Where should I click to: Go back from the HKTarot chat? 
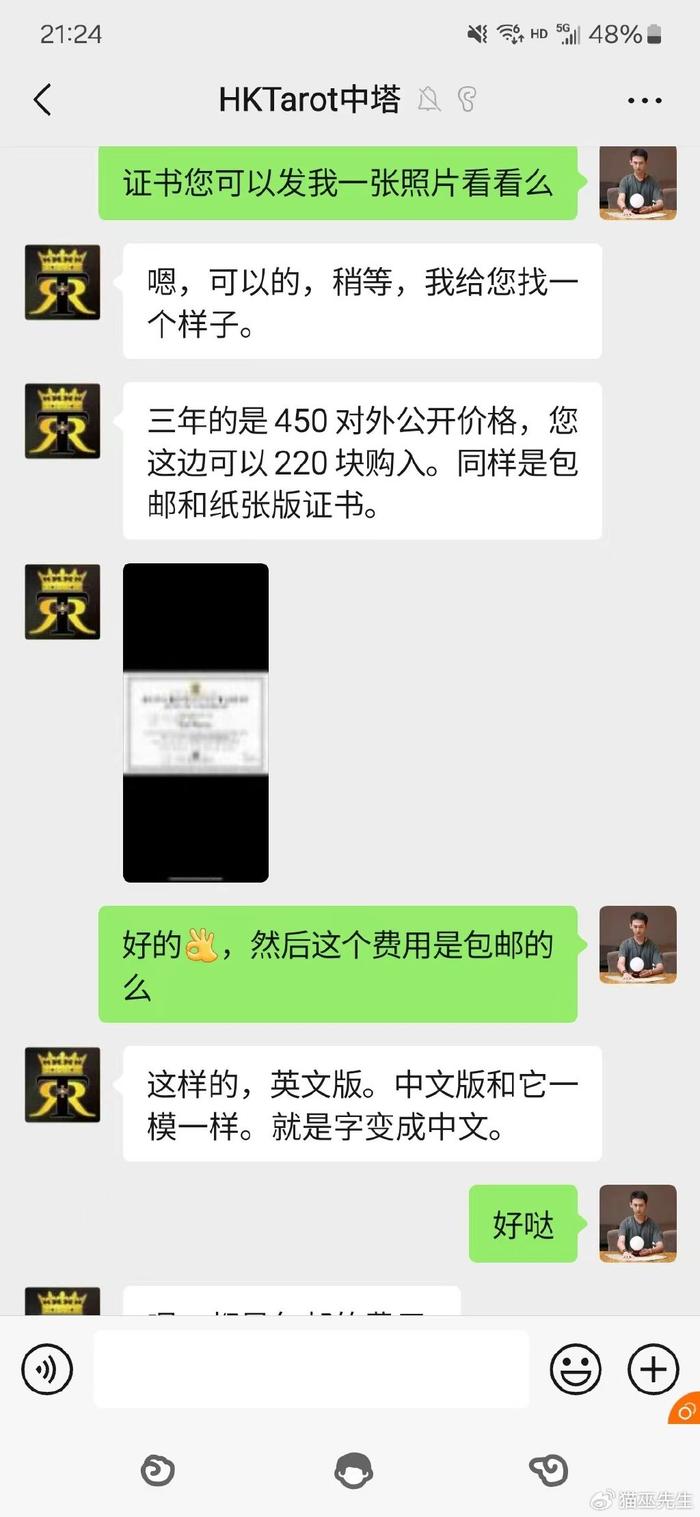coord(42,100)
